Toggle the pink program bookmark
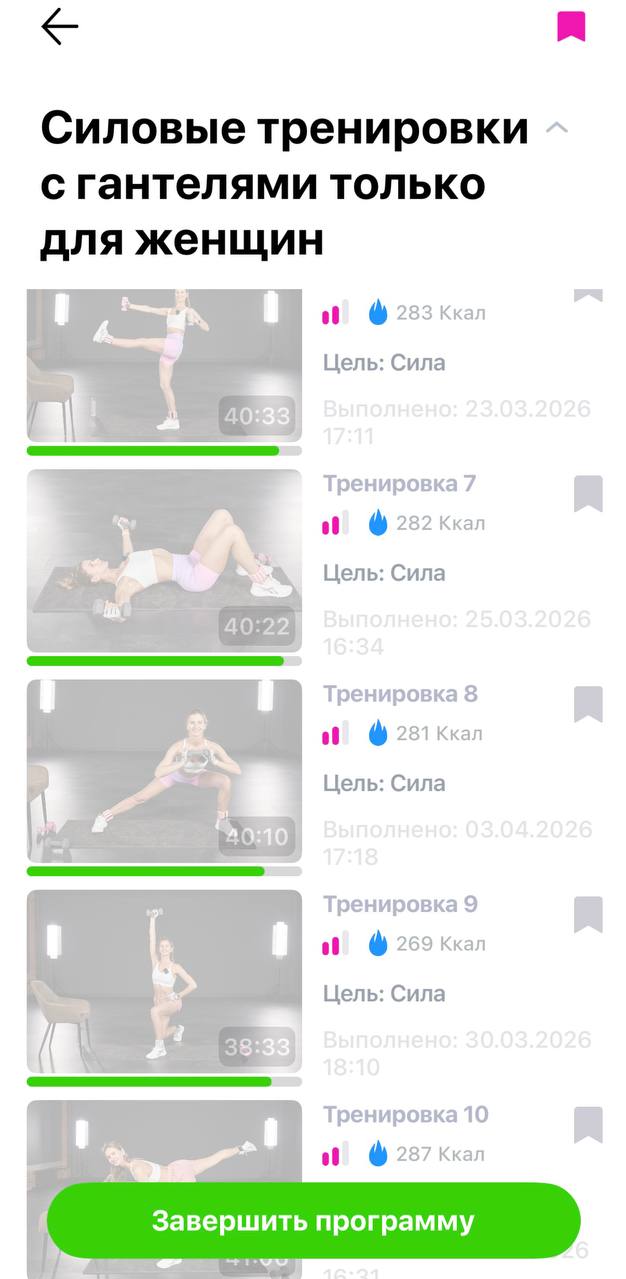 click(x=571, y=27)
